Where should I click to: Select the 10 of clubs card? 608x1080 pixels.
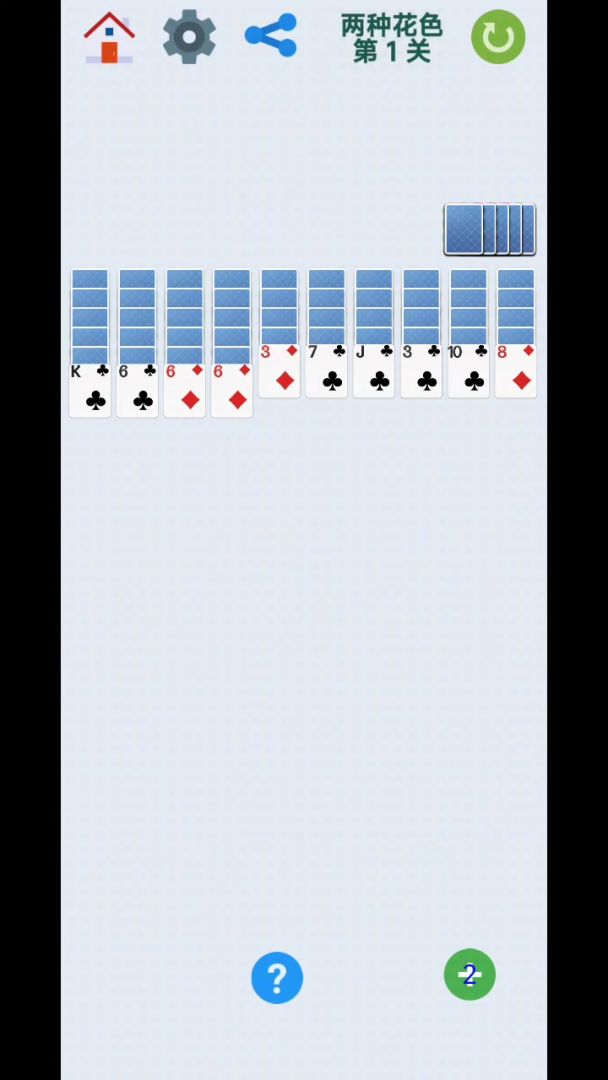[468, 371]
